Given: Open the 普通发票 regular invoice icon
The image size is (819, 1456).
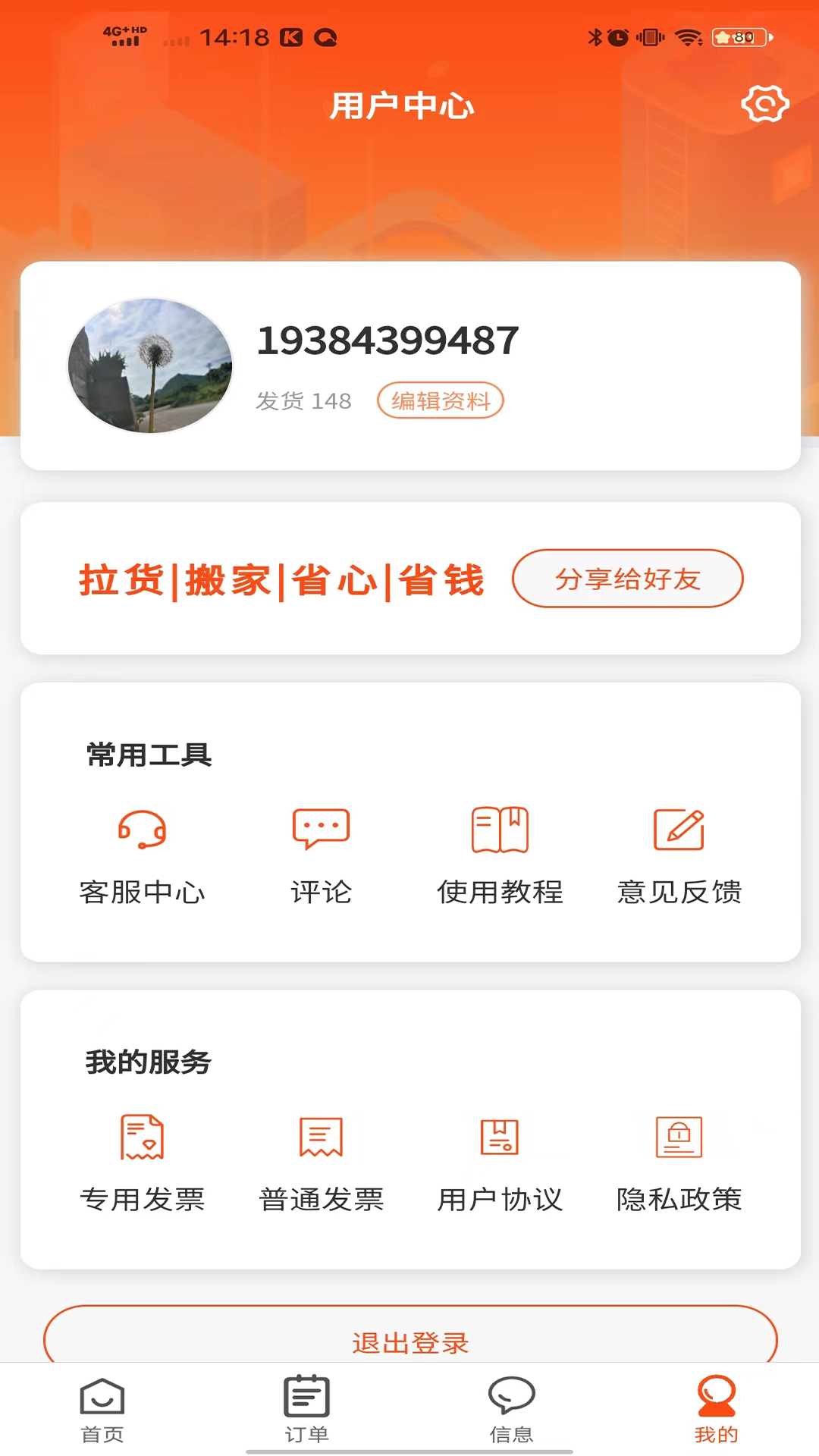Looking at the screenshot, I should coord(321,1137).
